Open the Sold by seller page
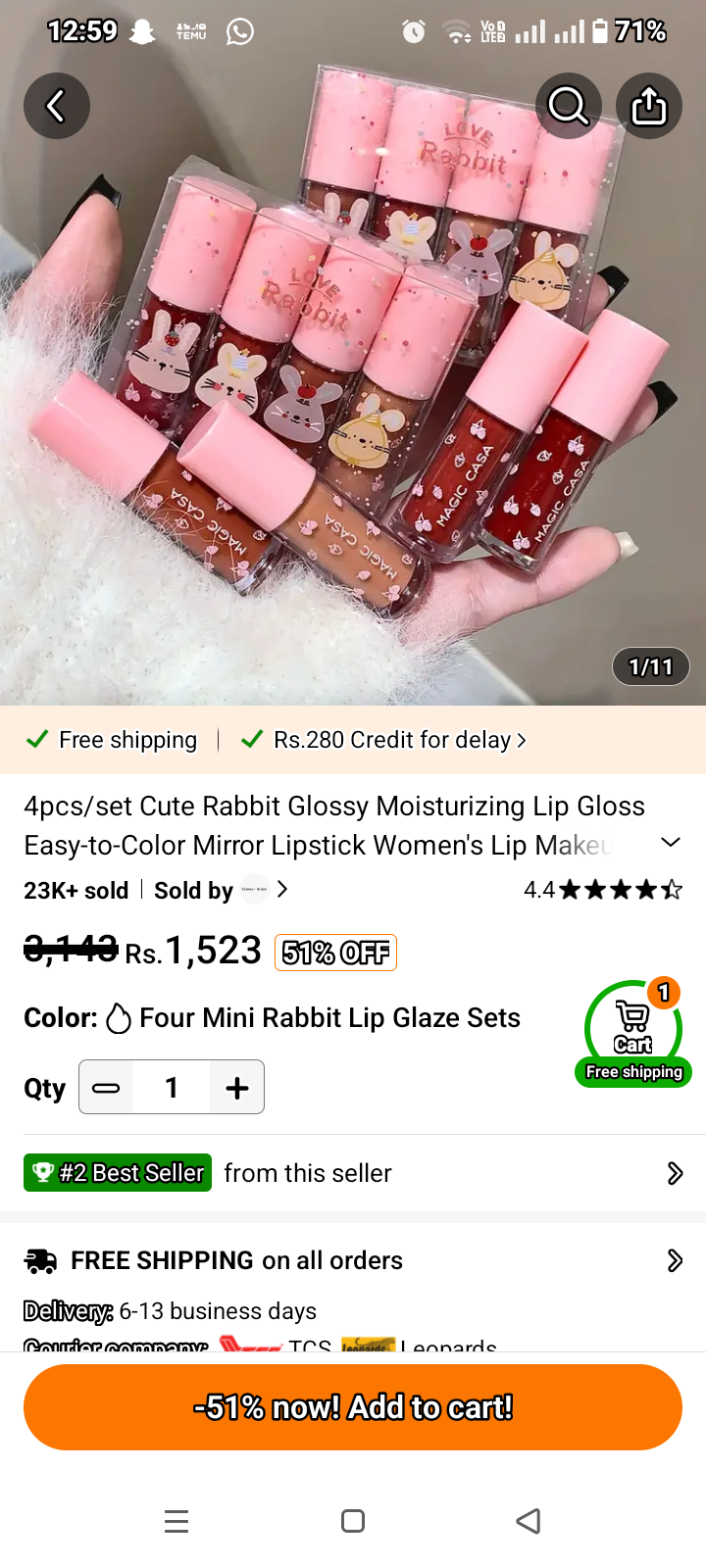 [x=222, y=890]
